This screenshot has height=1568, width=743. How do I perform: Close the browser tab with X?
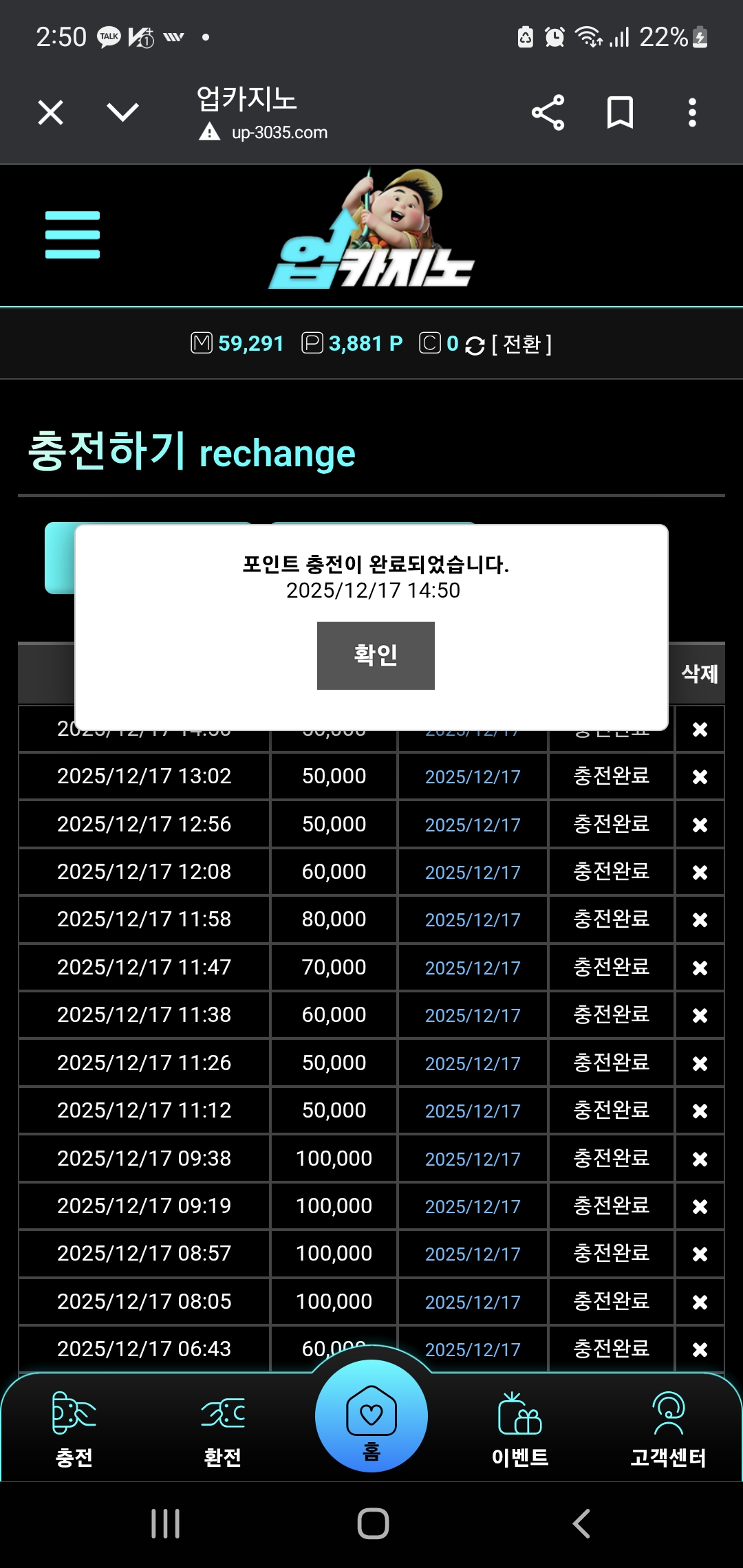click(x=50, y=112)
